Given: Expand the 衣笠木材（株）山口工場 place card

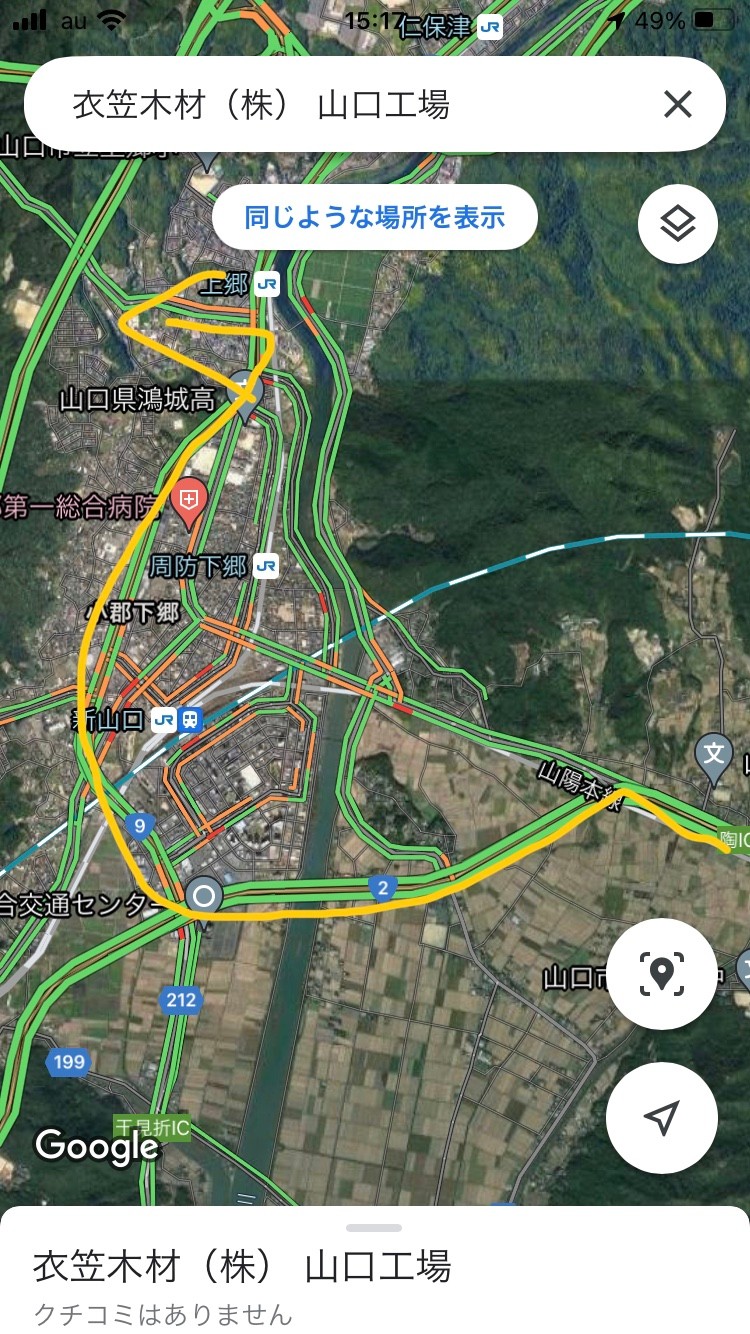Looking at the screenshot, I should point(374,1270).
